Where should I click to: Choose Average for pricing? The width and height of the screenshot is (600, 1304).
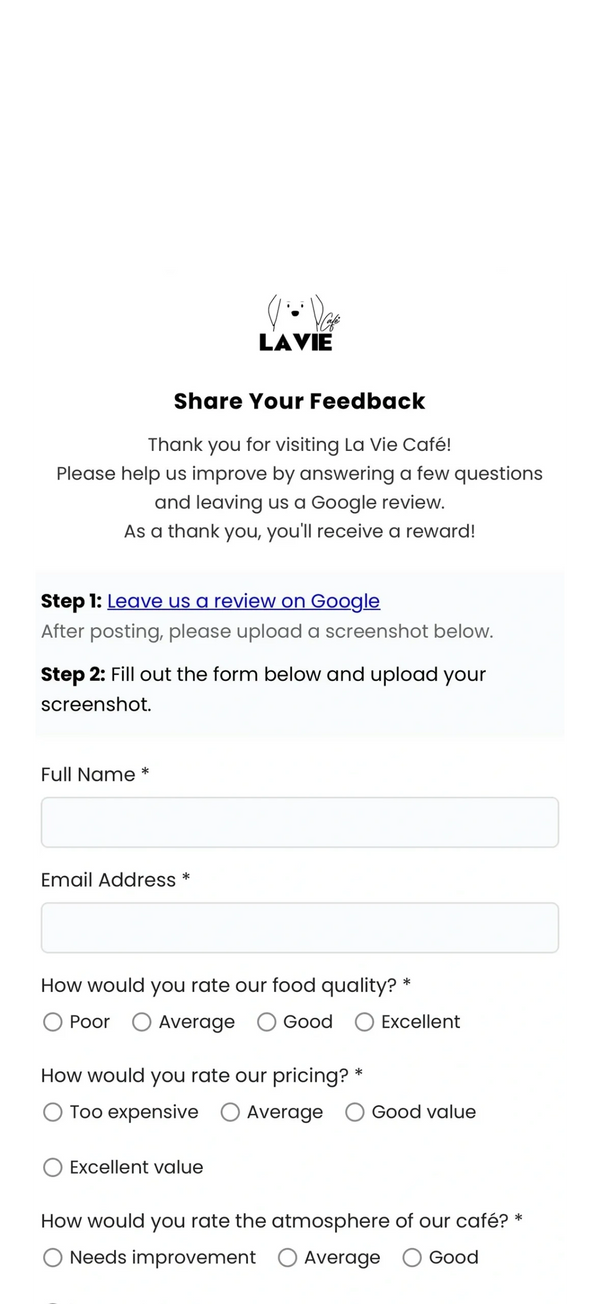click(230, 1112)
